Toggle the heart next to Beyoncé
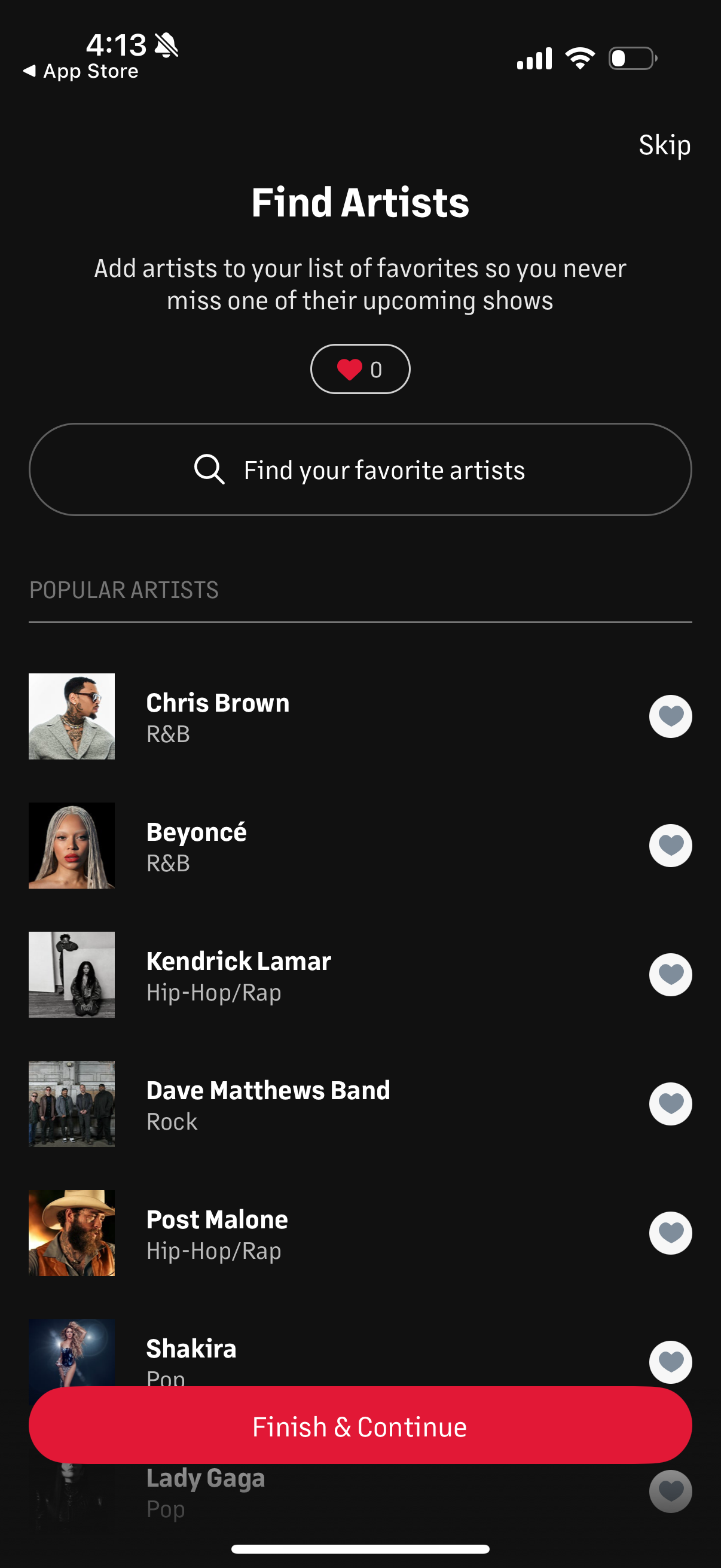The image size is (721, 1568). pyautogui.click(x=670, y=846)
